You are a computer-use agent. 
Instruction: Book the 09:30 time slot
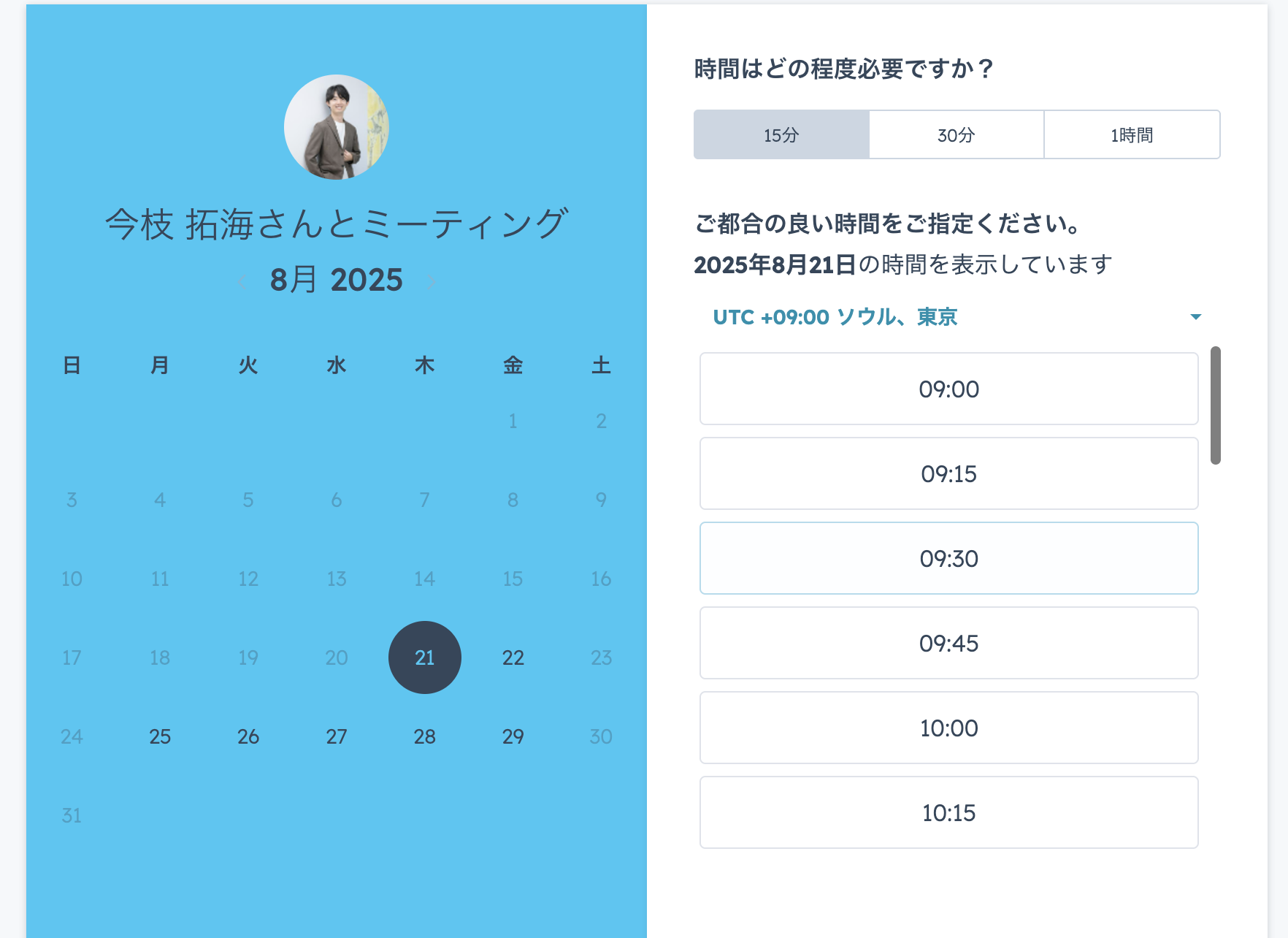tap(948, 559)
